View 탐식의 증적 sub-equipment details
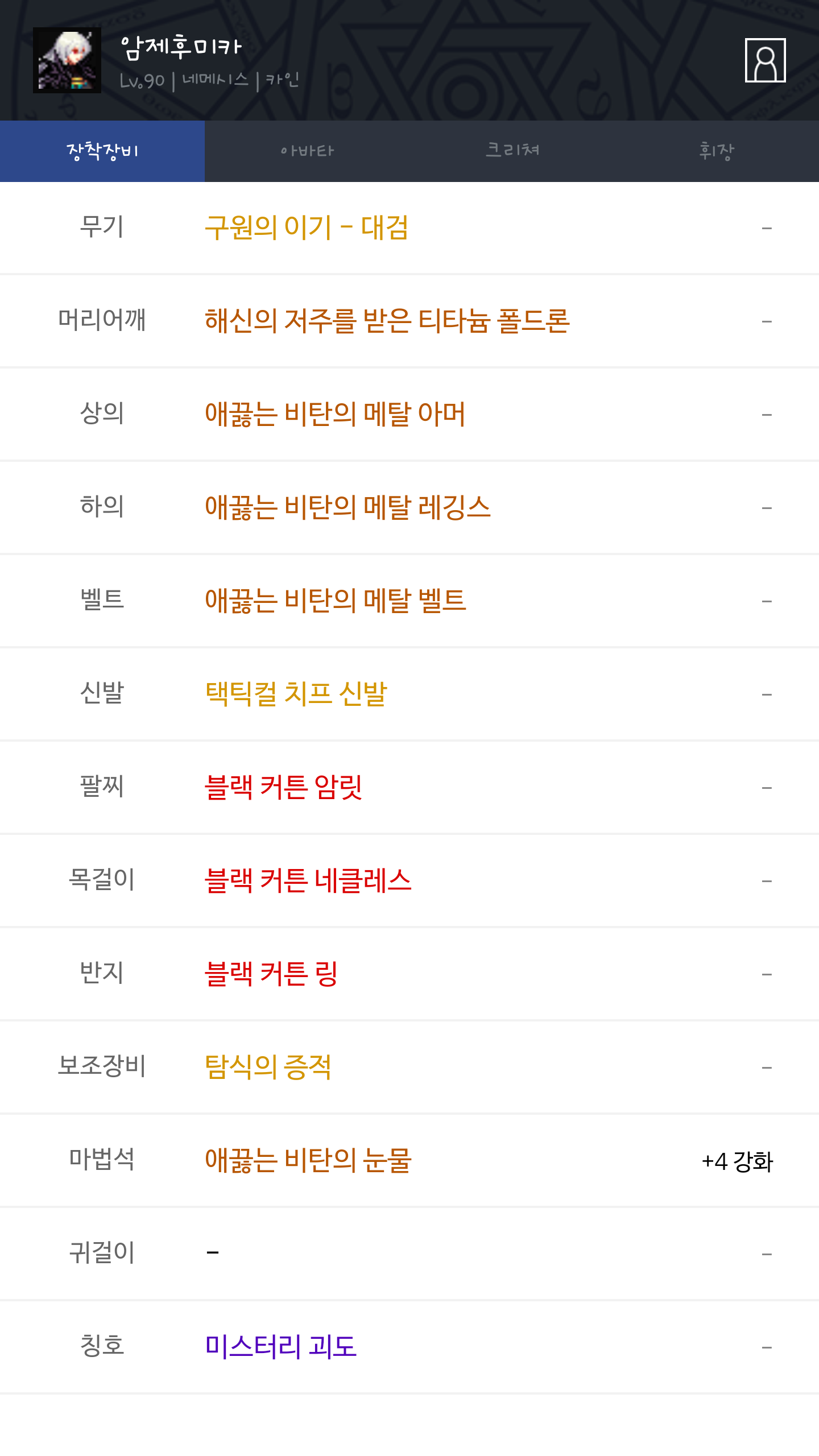The width and height of the screenshot is (819, 1456). (x=268, y=1067)
